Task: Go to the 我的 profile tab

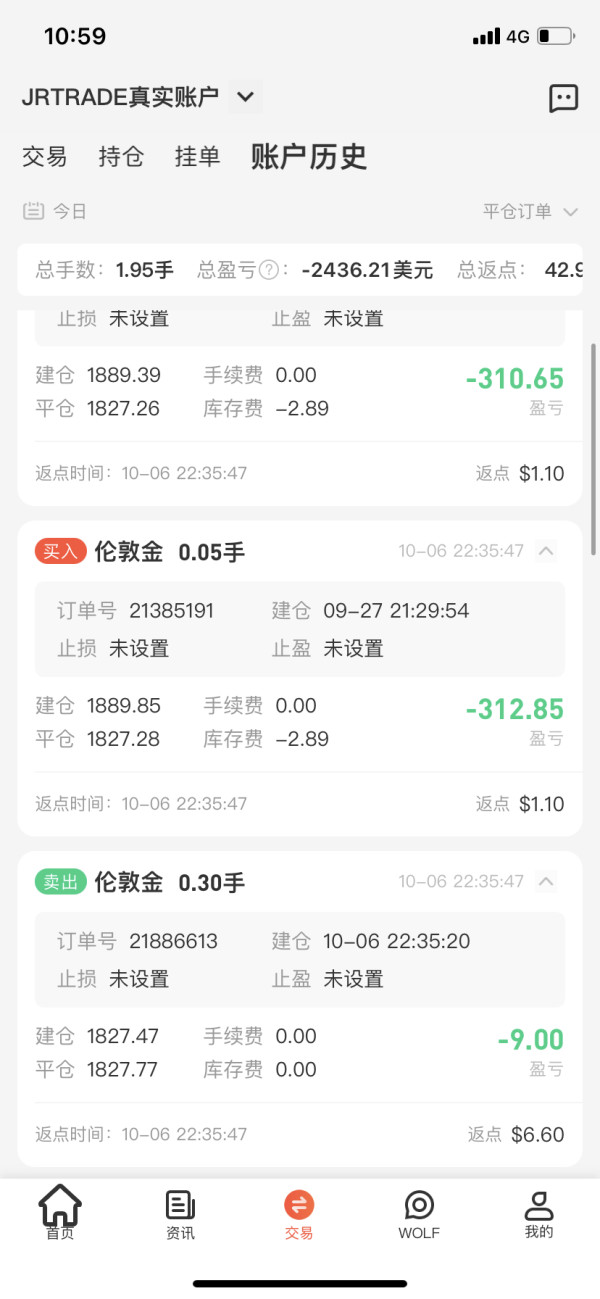Action: 539,1214
